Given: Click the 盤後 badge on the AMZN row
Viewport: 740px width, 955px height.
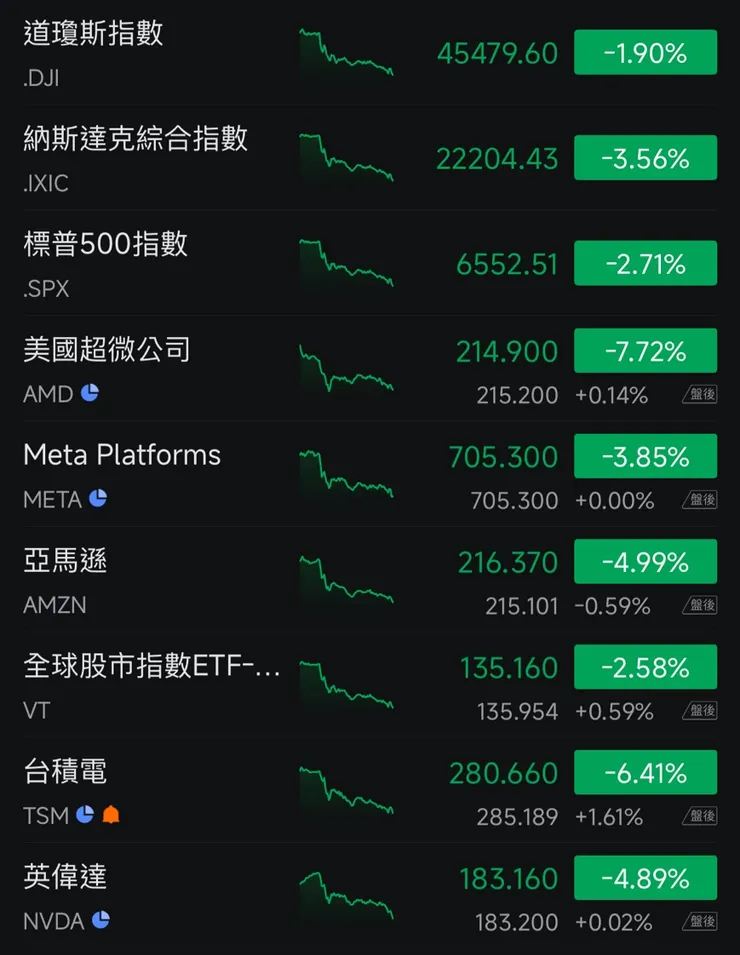Looking at the screenshot, I should click(x=699, y=605).
